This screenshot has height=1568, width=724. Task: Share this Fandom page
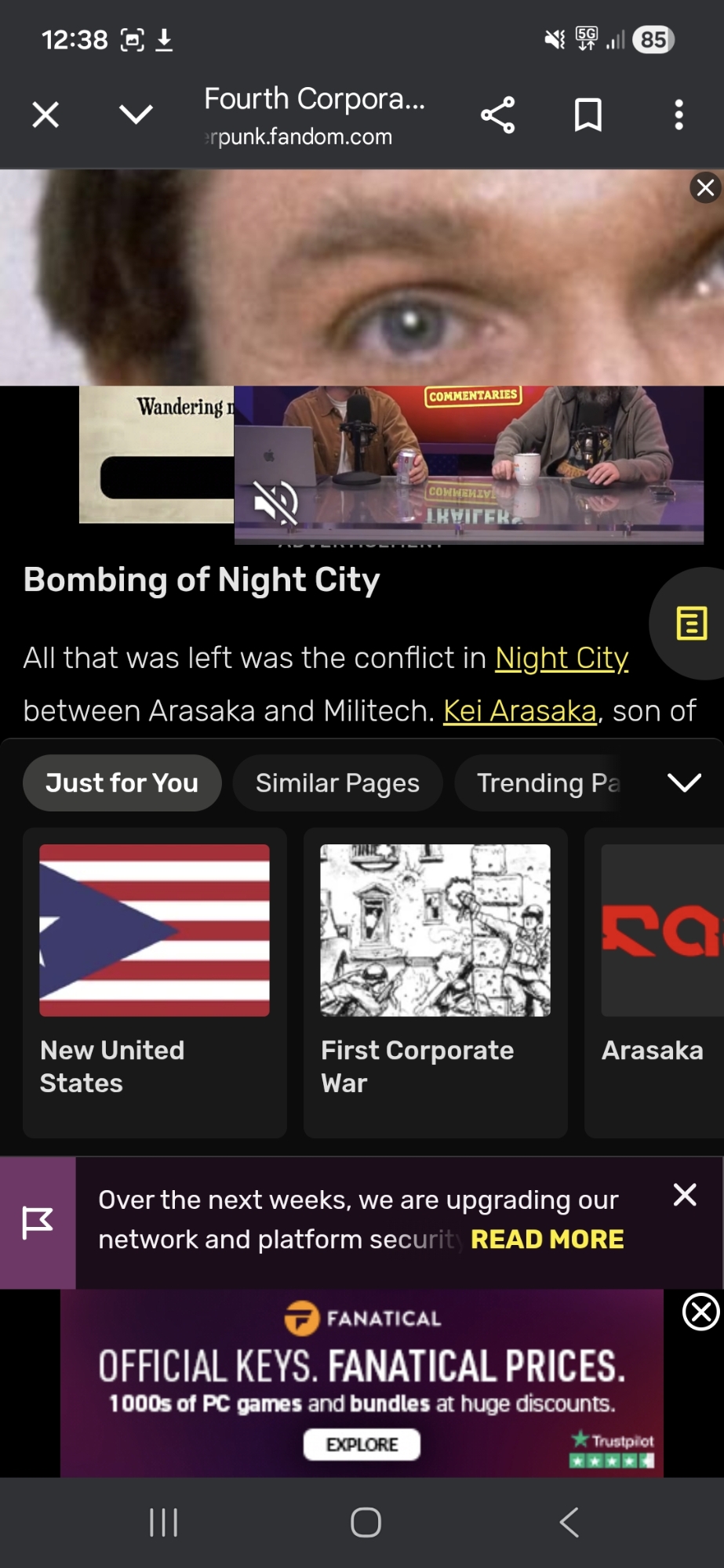click(x=497, y=115)
